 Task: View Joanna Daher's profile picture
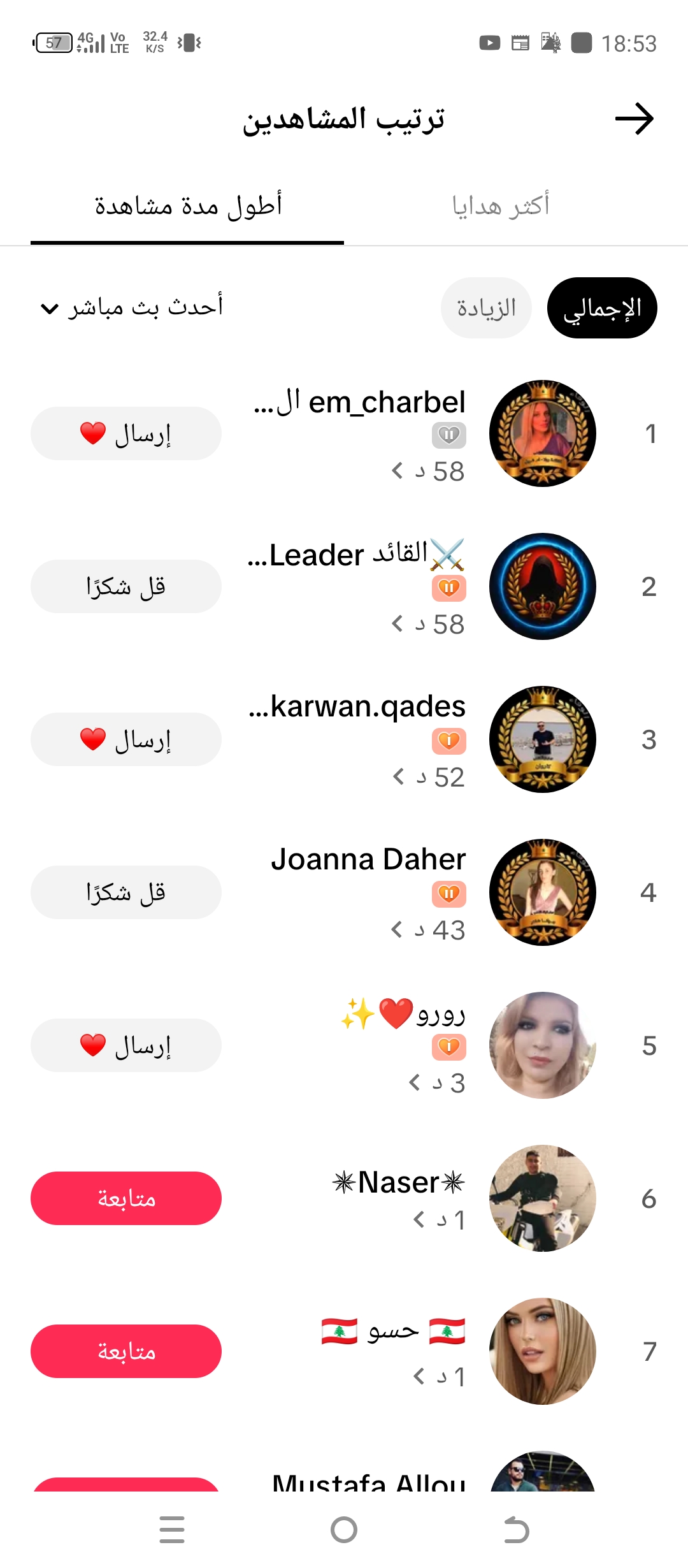(x=543, y=892)
